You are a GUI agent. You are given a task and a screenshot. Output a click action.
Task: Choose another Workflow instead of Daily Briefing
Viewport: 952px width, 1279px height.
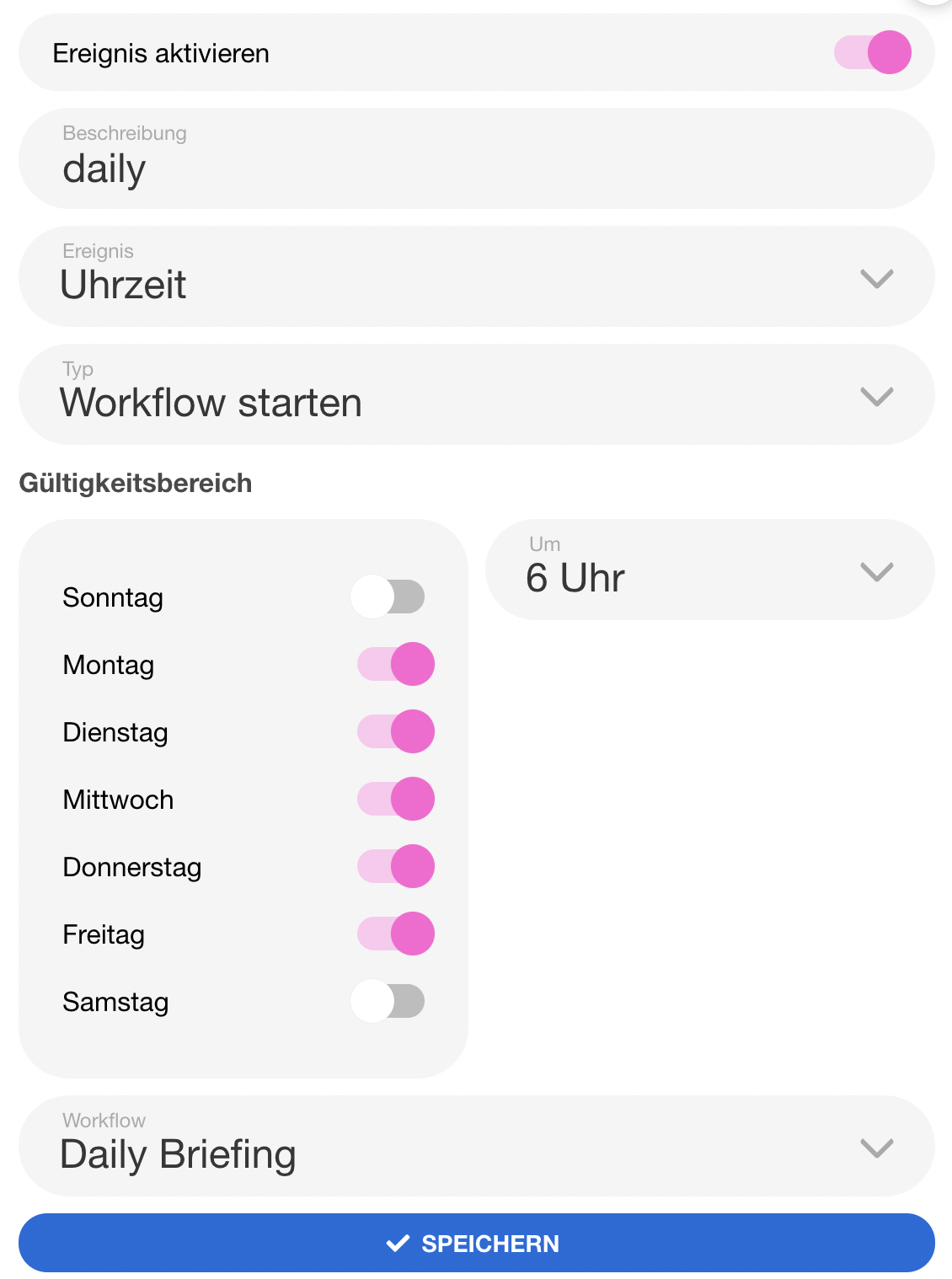pos(476,1147)
